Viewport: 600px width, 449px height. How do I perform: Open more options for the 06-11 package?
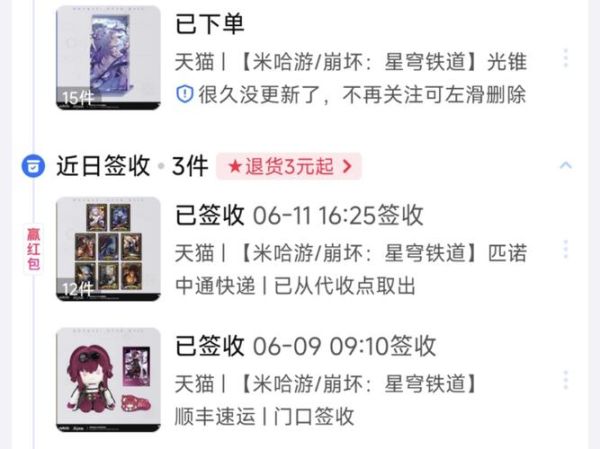pos(566,250)
